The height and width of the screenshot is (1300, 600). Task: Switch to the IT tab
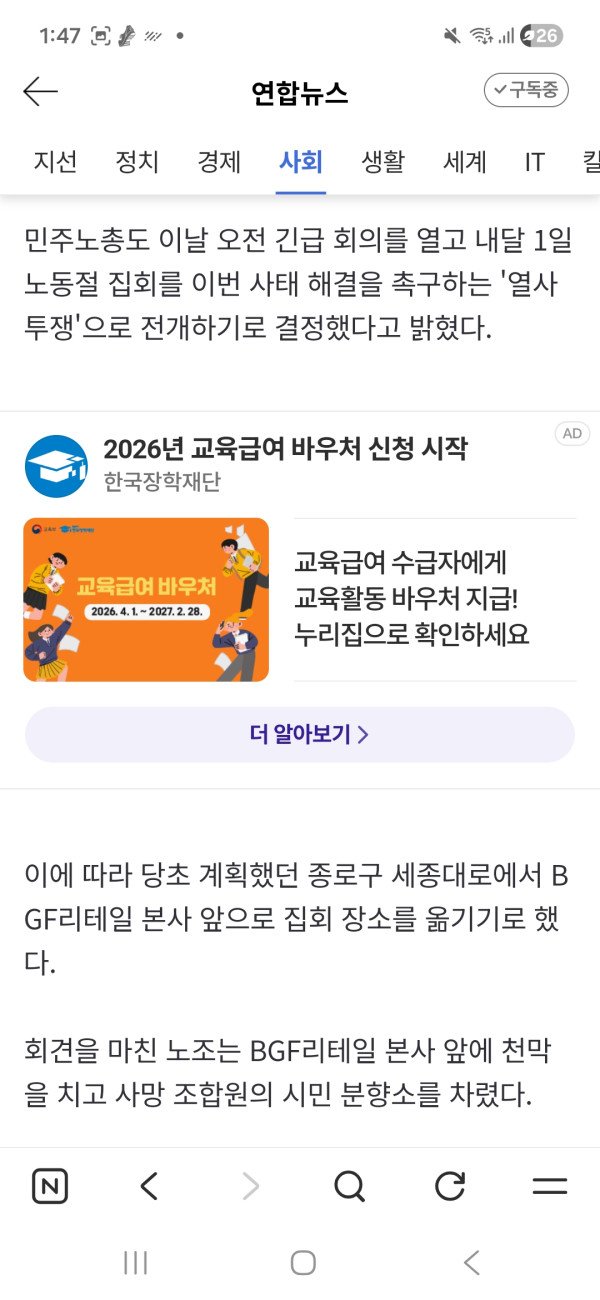coord(534,161)
